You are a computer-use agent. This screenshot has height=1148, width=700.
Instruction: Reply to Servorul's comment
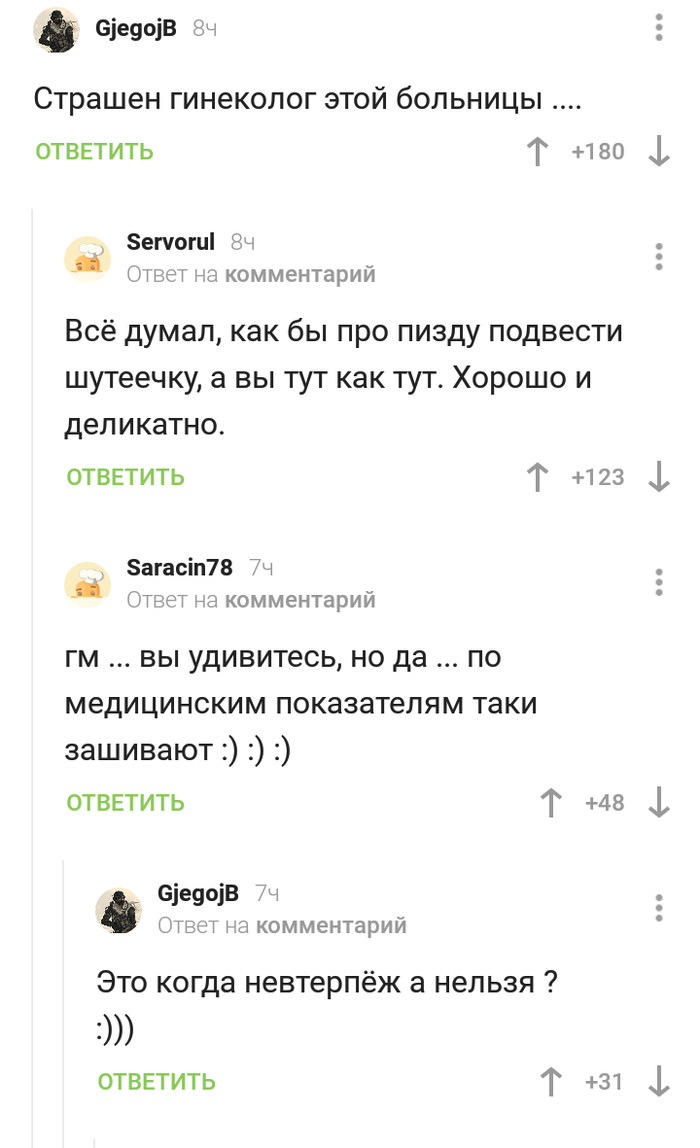tap(125, 477)
